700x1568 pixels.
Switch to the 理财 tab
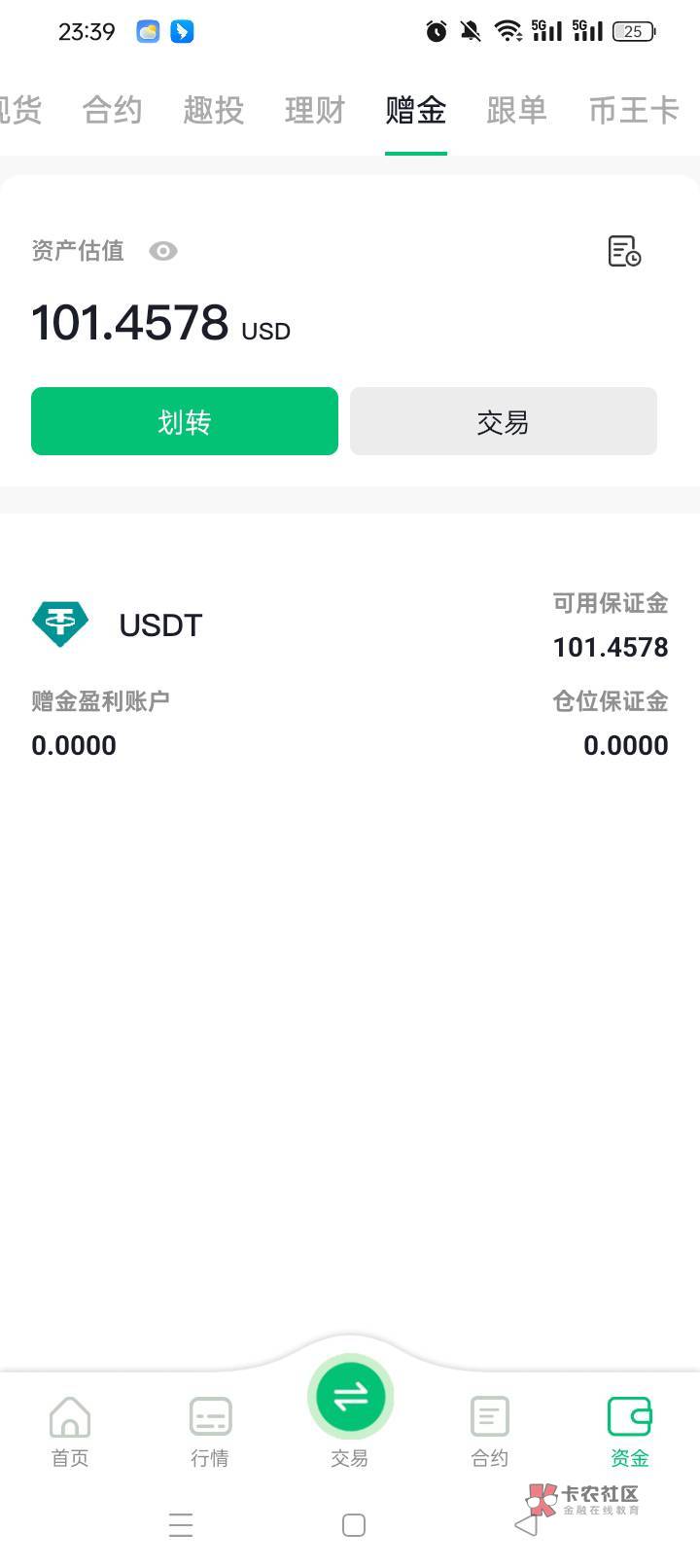(x=315, y=110)
